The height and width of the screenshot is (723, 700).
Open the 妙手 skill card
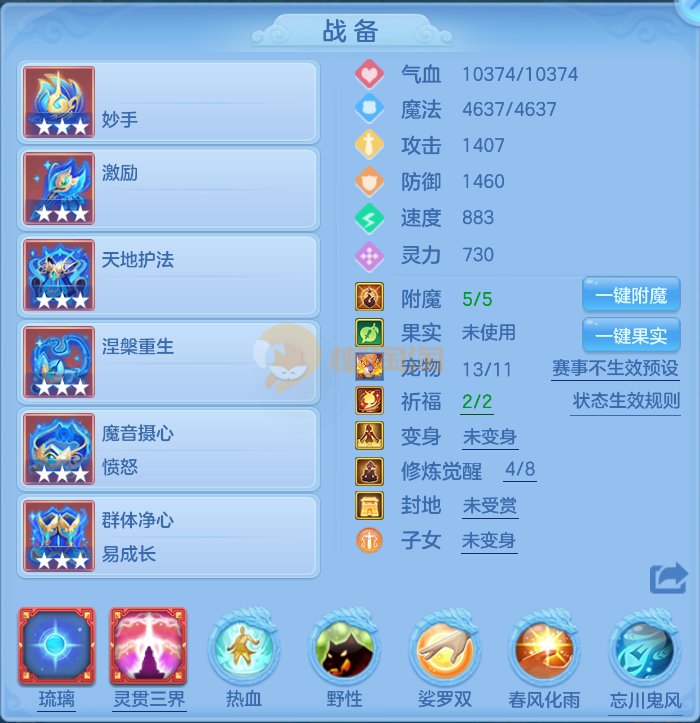pyautogui.click(x=168, y=103)
